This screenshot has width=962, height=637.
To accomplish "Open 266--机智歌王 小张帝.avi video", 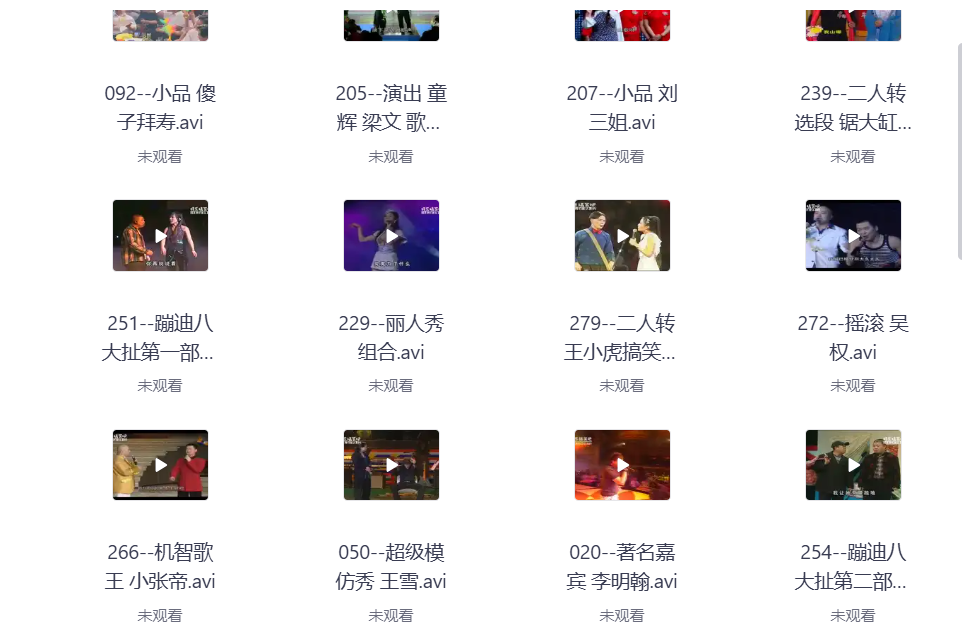I will point(160,465).
